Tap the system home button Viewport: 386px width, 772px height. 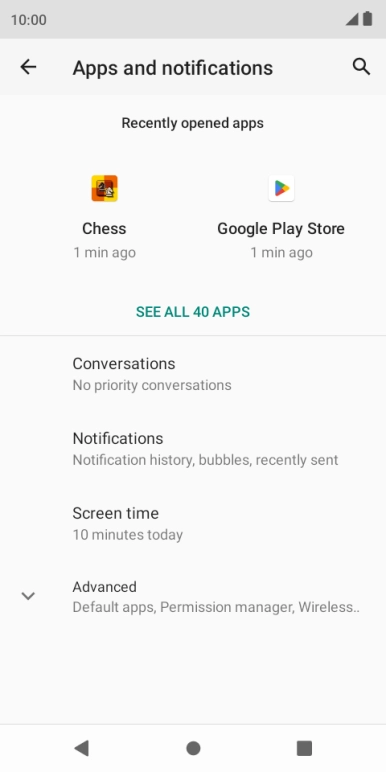[x=193, y=748]
